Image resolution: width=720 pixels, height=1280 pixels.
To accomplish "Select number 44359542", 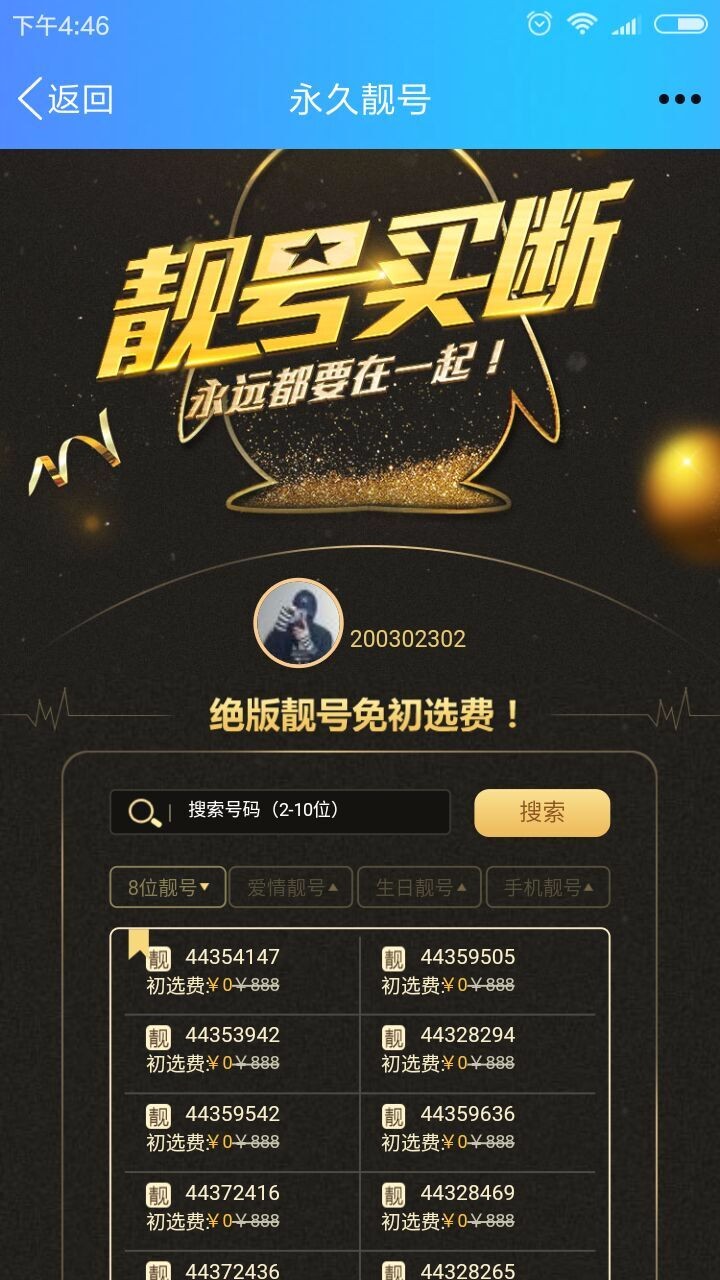I will [242, 1127].
